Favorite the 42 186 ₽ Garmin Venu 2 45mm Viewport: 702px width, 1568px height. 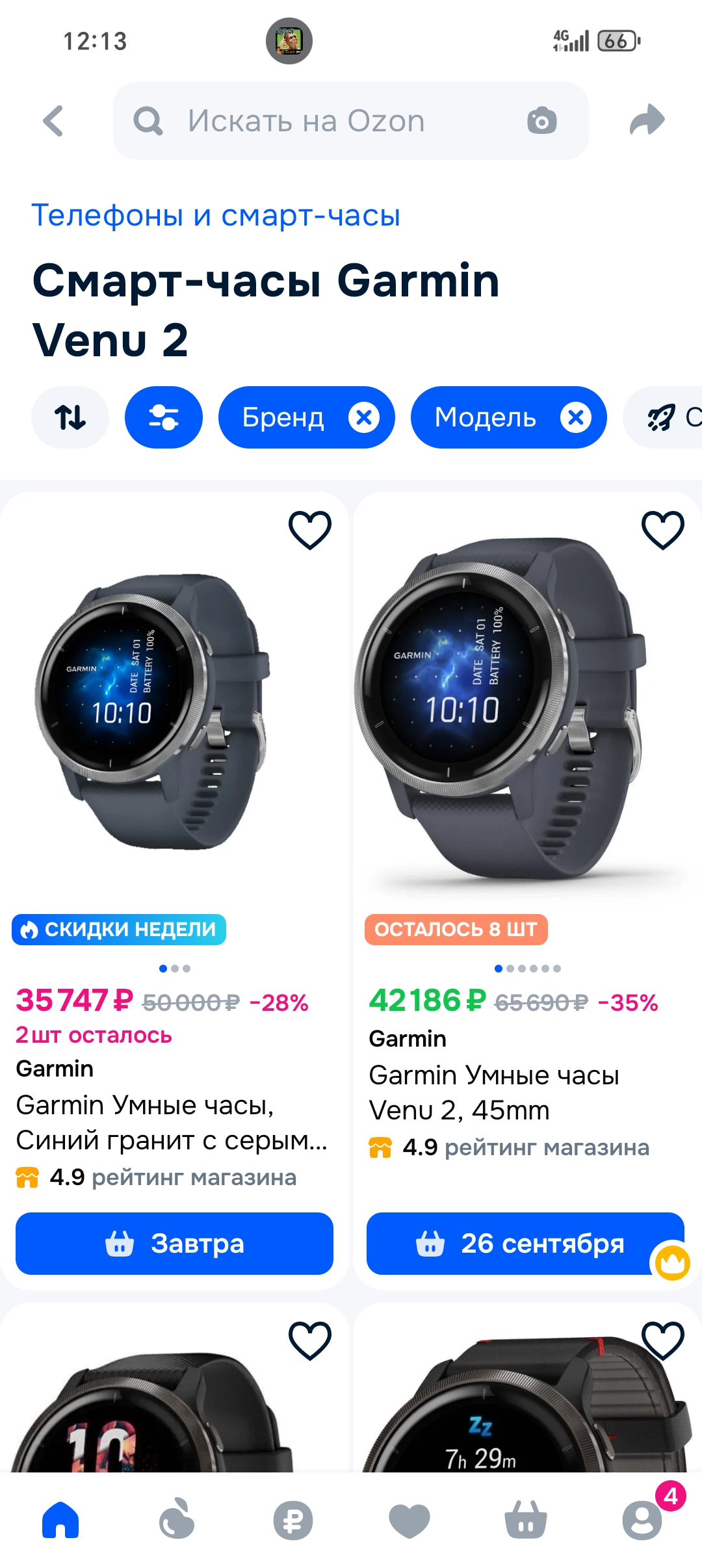(x=663, y=530)
